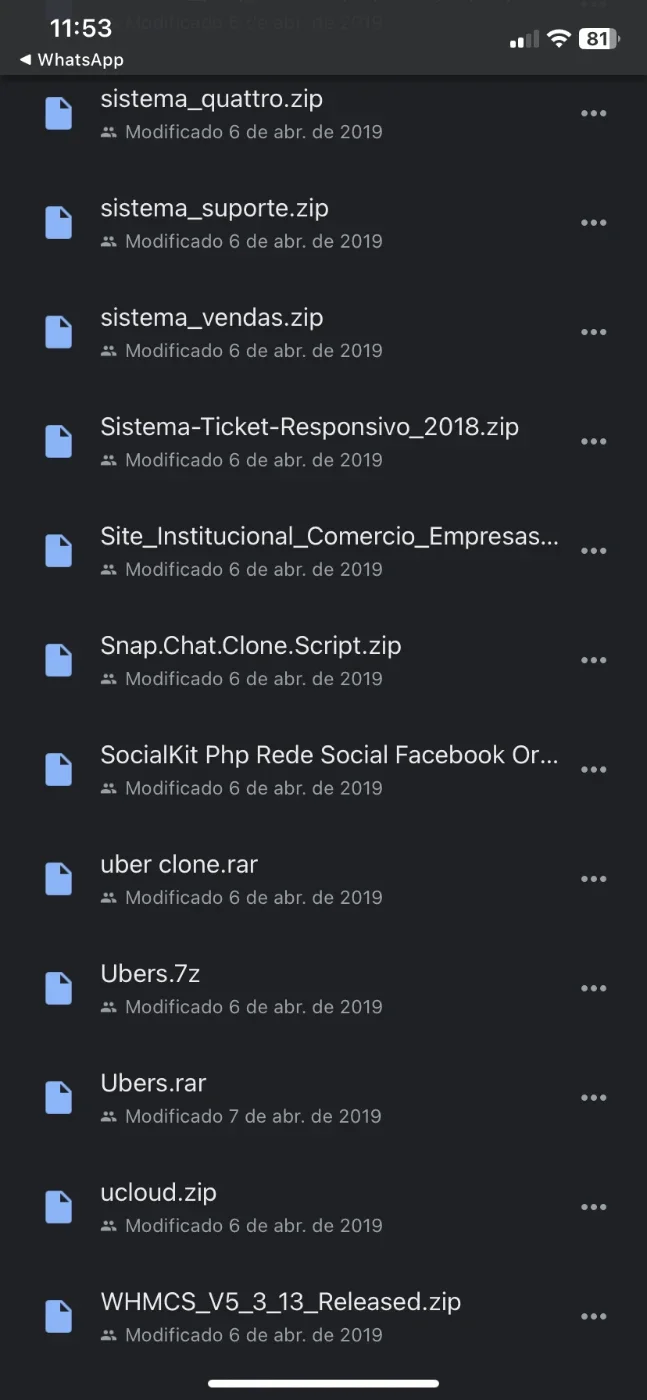Open more options for uber clone.rar
This screenshot has height=1400, width=647.
[594, 879]
